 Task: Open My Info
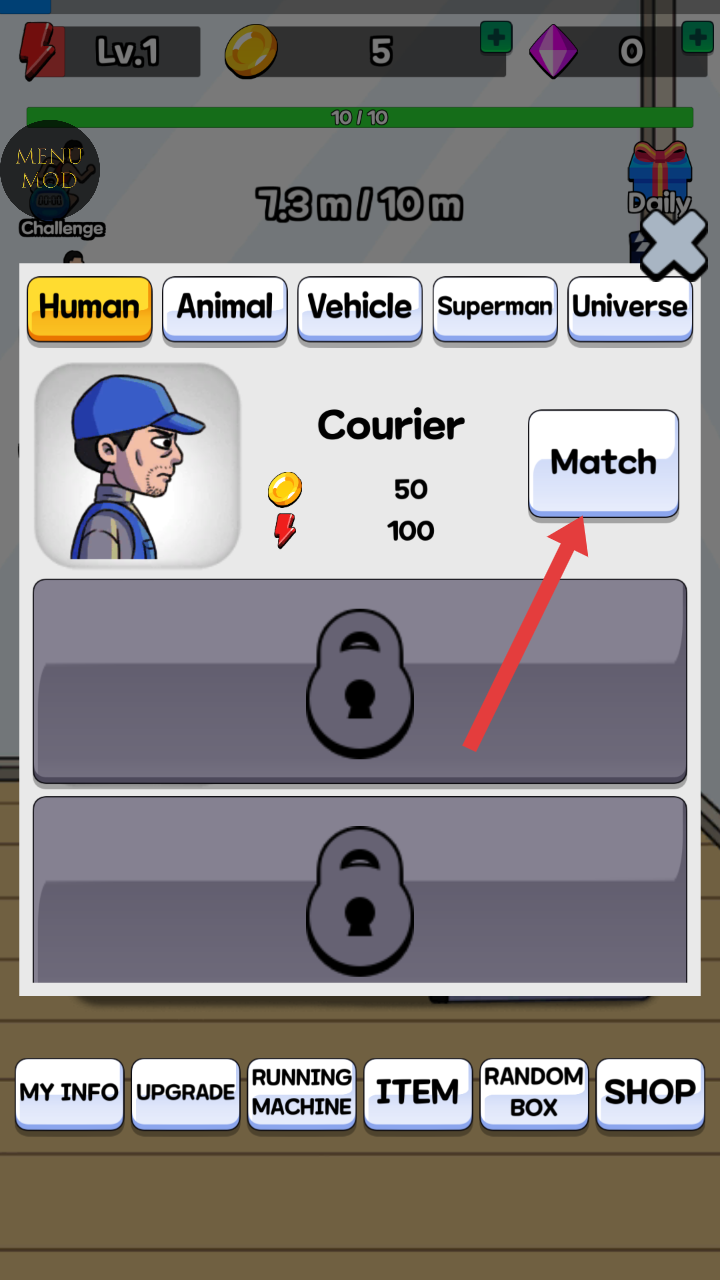69,1092
